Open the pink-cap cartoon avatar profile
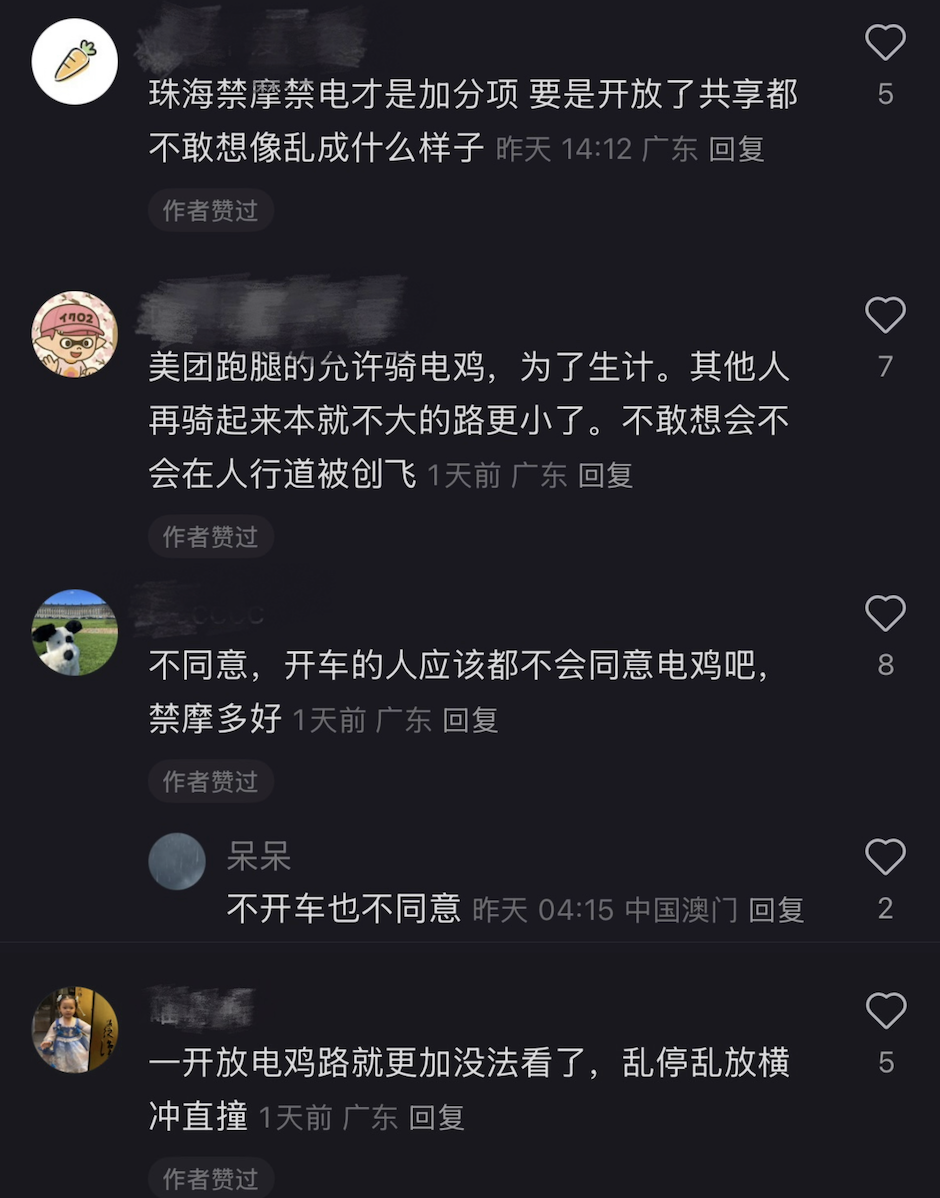Viewport: 940px width, 1198px height. [x=75, y=334]
